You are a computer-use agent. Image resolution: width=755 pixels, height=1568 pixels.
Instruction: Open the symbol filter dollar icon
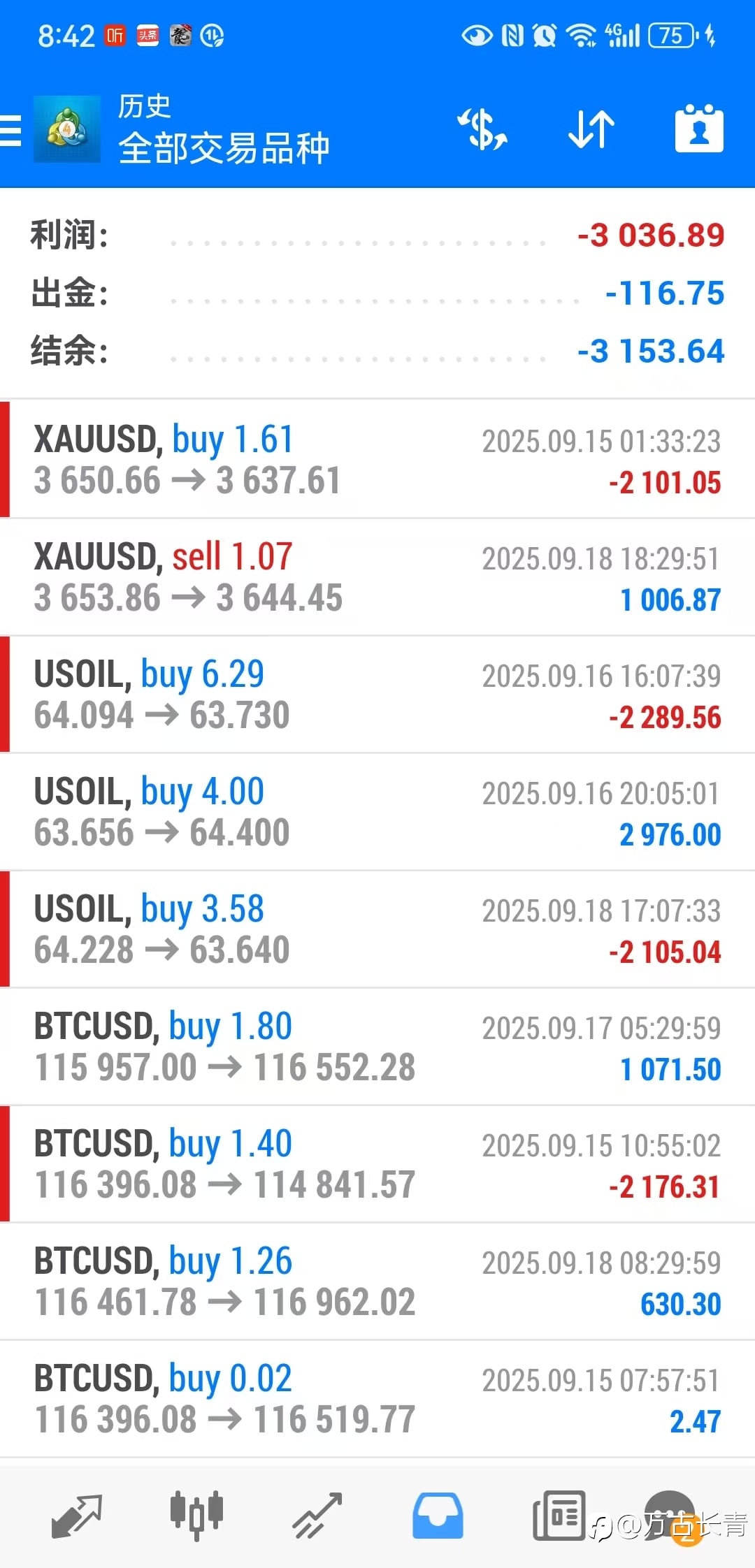point(482,129)
